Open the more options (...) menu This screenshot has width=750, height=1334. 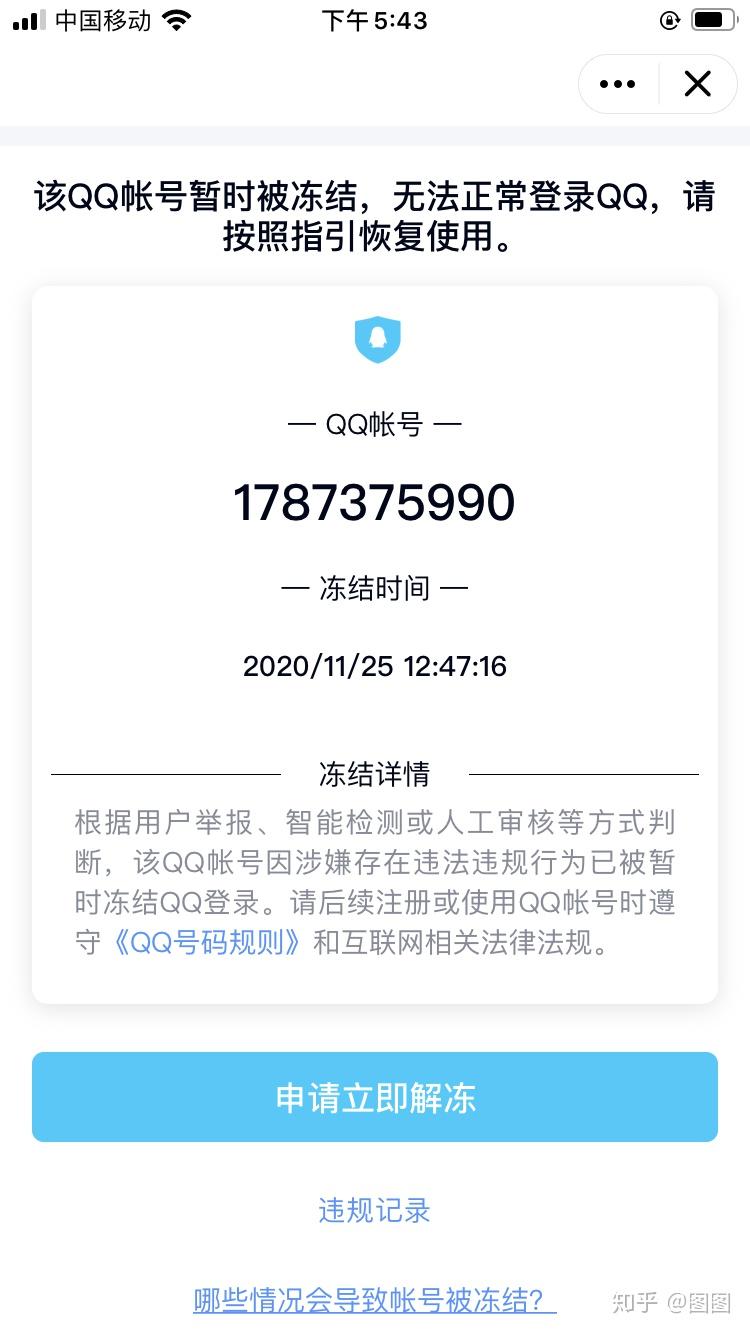617,84
